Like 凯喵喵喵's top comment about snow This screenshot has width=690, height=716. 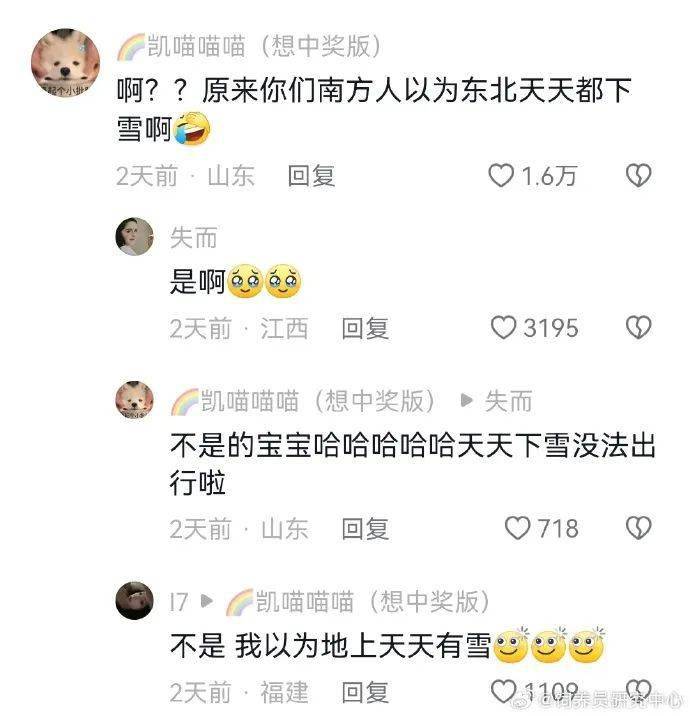tap(501, 177)
